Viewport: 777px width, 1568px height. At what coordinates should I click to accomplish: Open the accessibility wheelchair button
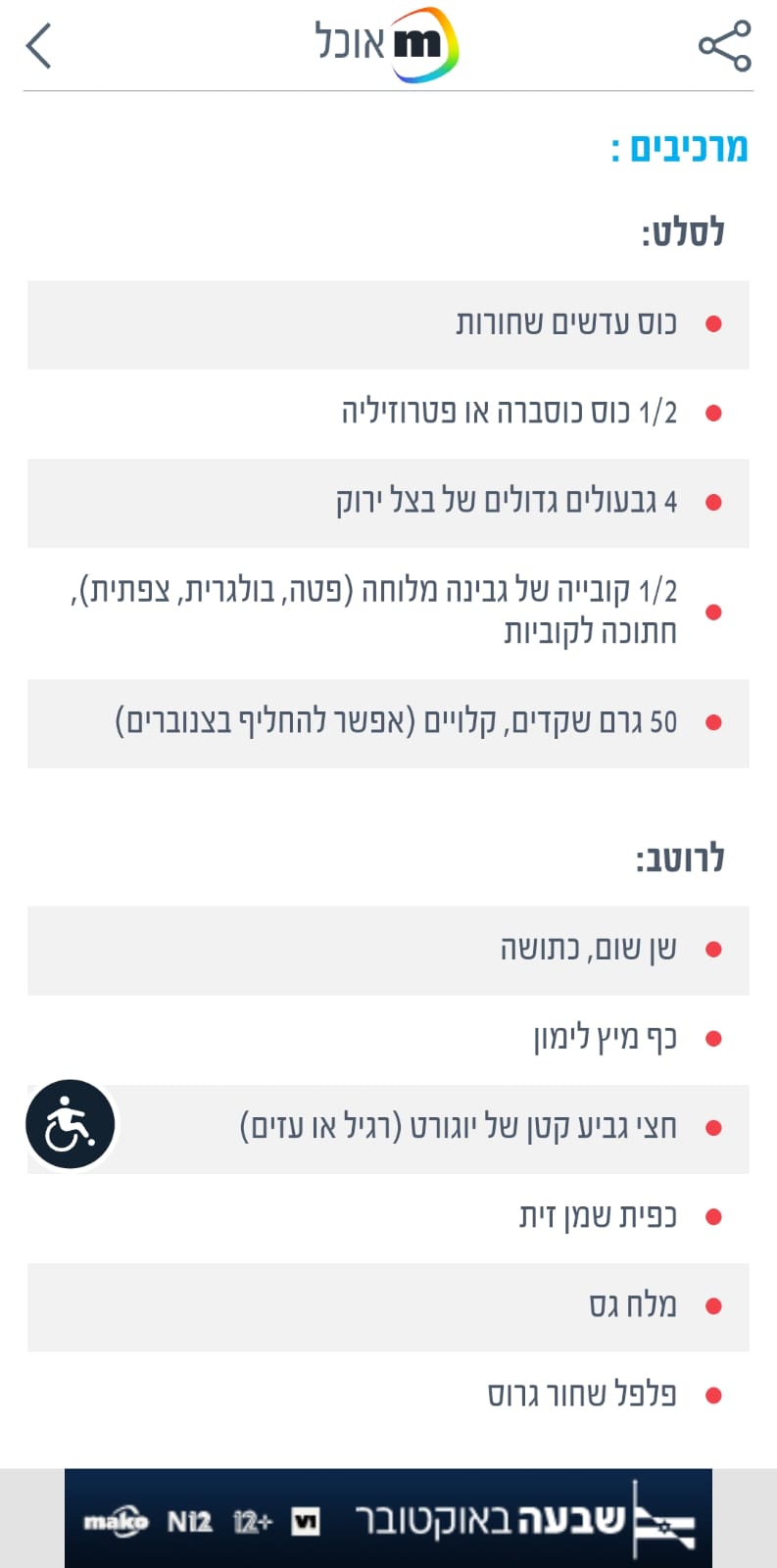tap(71, 1124)
